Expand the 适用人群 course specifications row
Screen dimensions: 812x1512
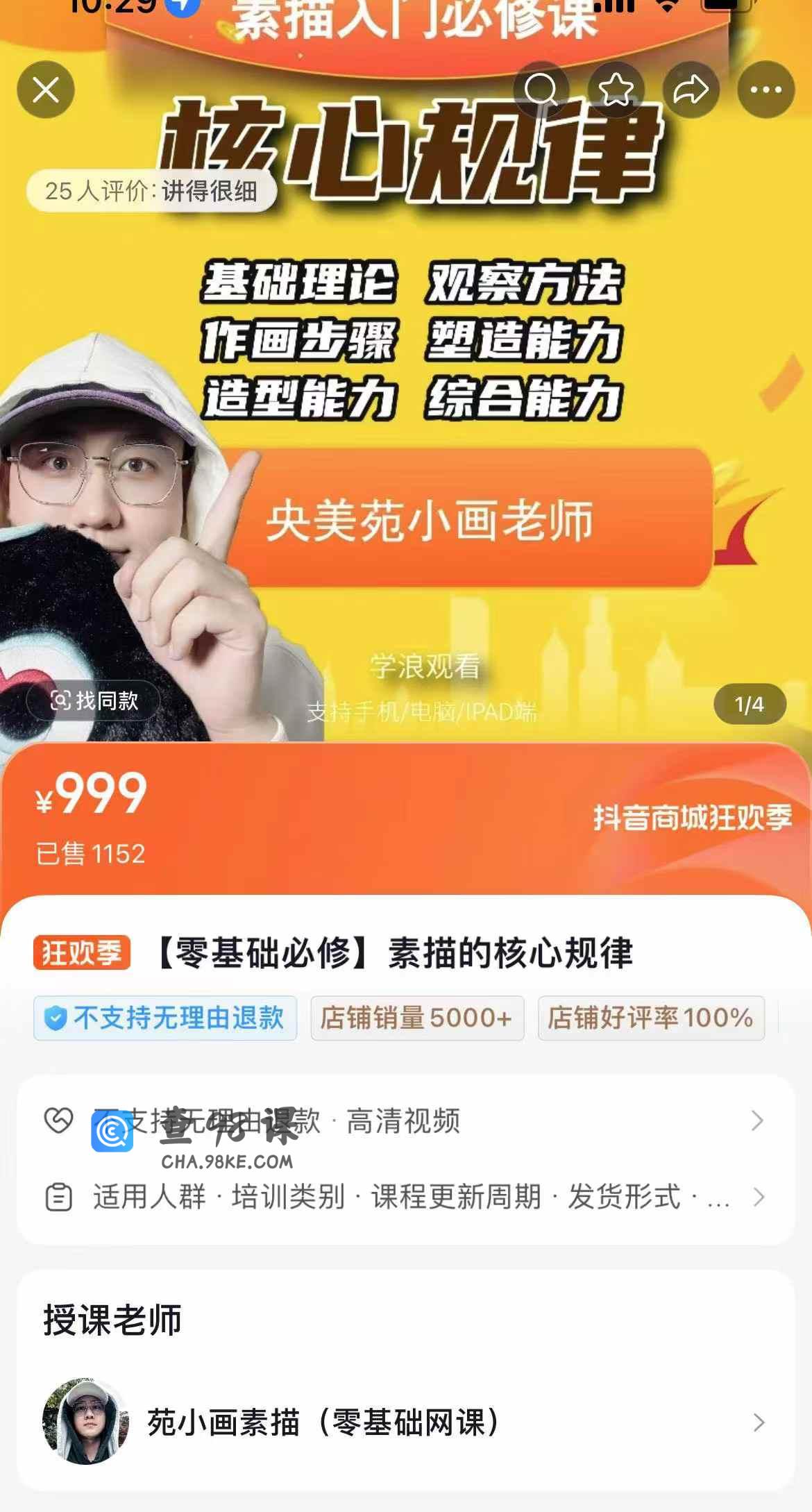(x=405, y=1197)
